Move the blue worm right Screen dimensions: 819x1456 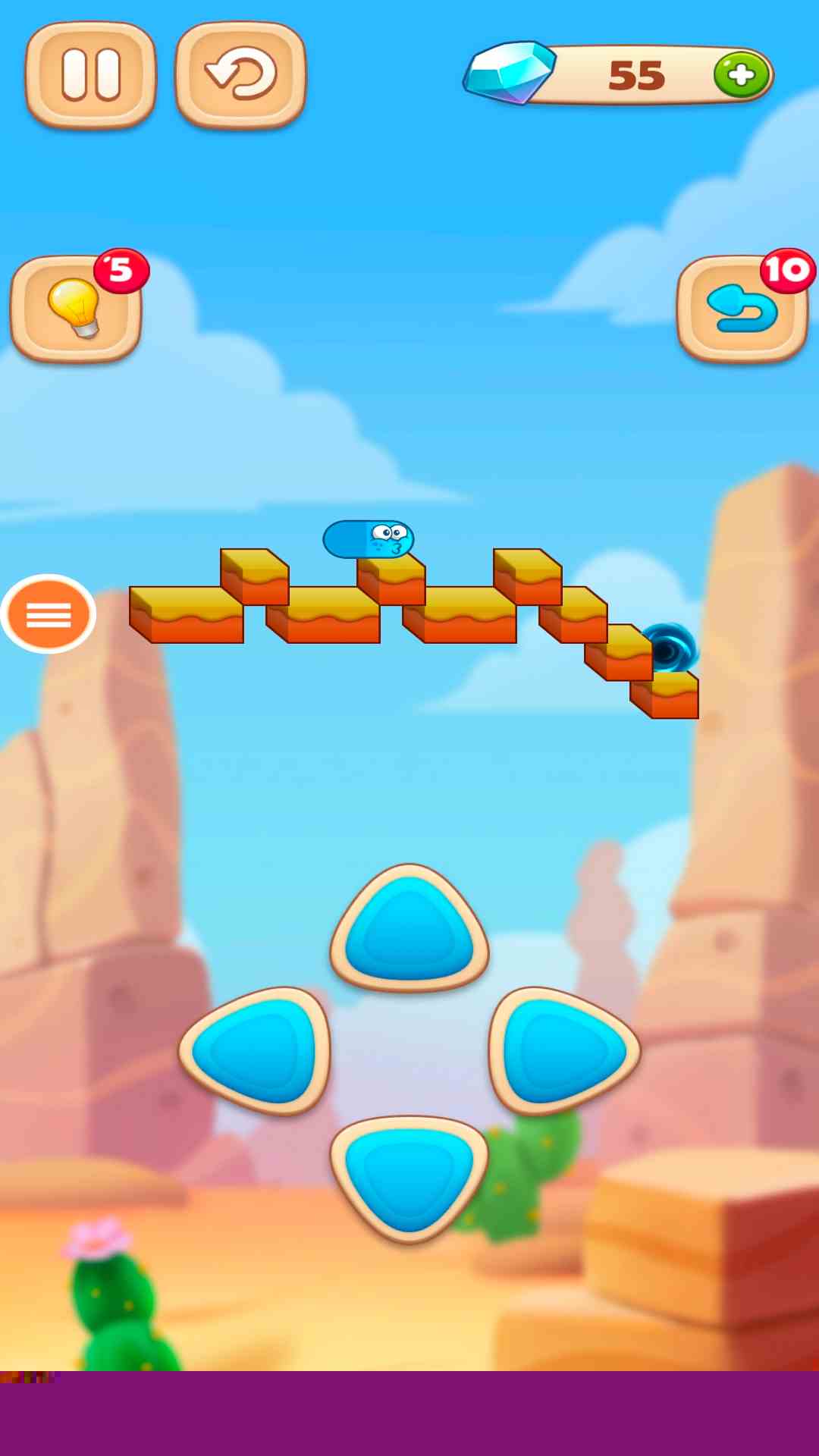[564, 1051]
